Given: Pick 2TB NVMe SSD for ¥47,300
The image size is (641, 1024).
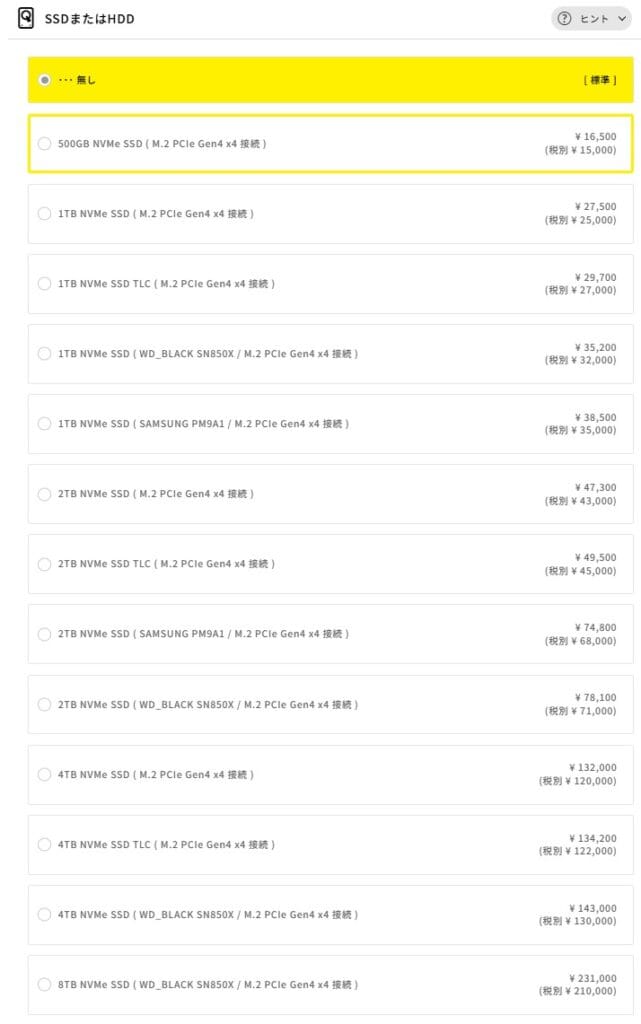Looking at the screenshot, I should pyautogui.click(x=44, y=494).
